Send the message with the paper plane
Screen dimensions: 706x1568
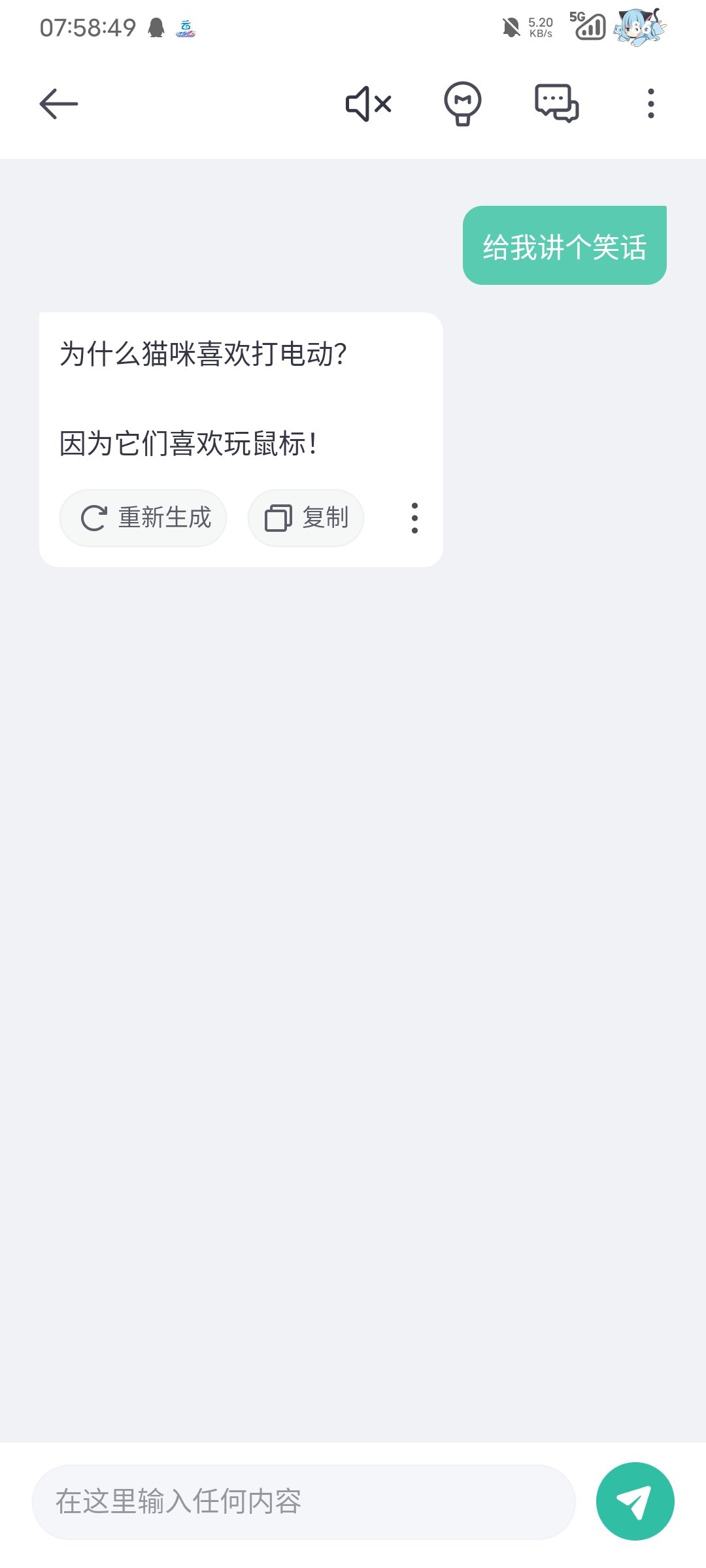(635, 1501)
